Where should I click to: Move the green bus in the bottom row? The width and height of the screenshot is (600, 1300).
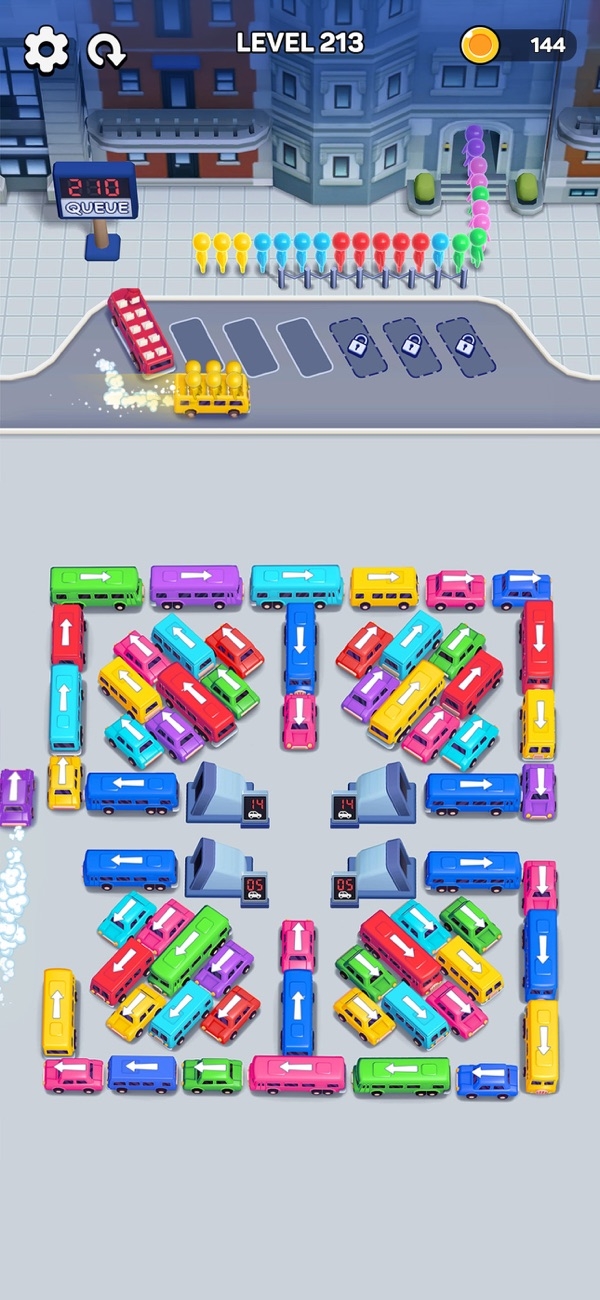[x=401, y=1075]
